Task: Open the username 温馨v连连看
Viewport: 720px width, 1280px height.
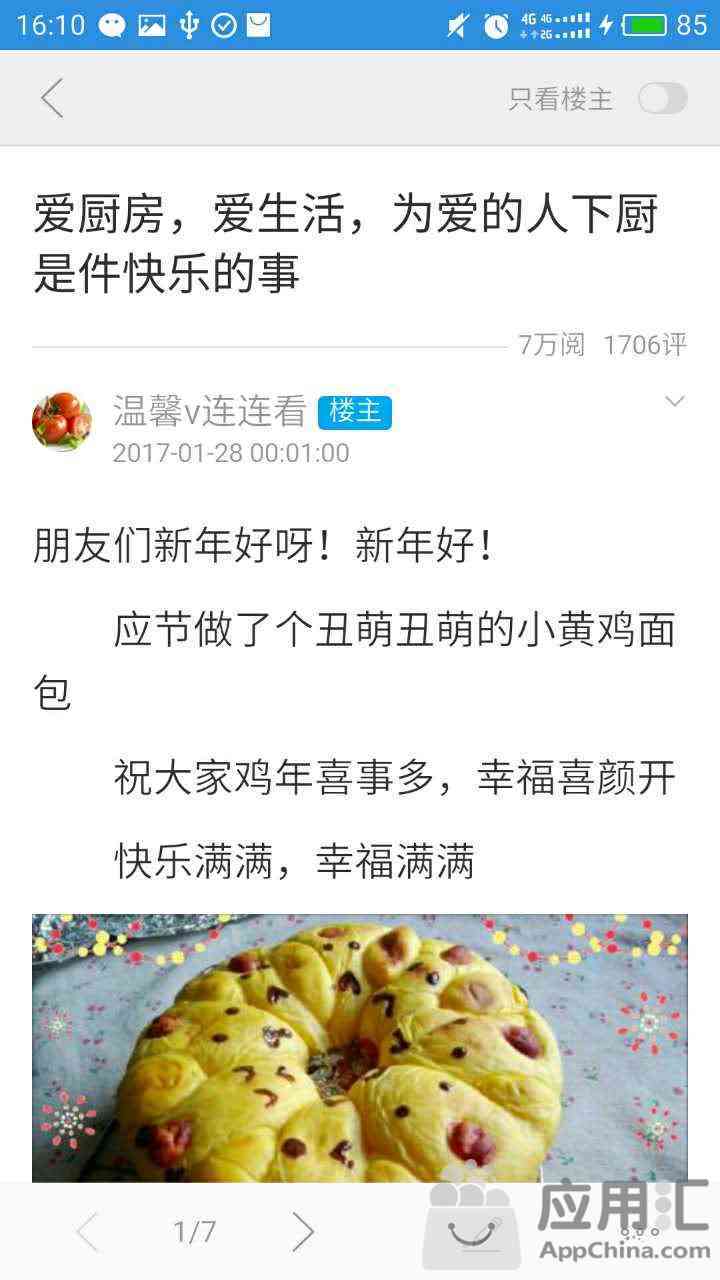Action: pos(209,411)
